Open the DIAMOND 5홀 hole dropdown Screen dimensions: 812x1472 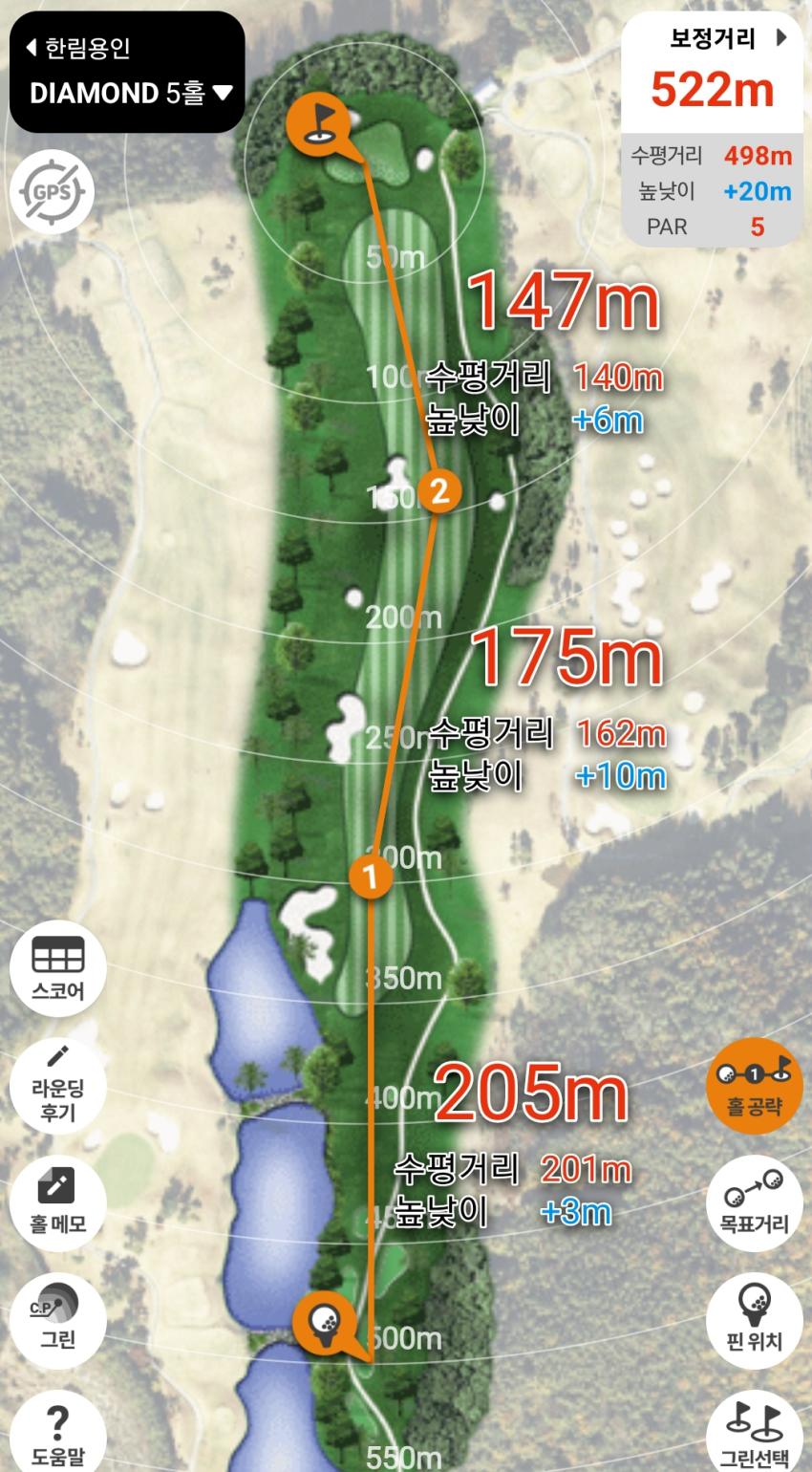[131, 94]
